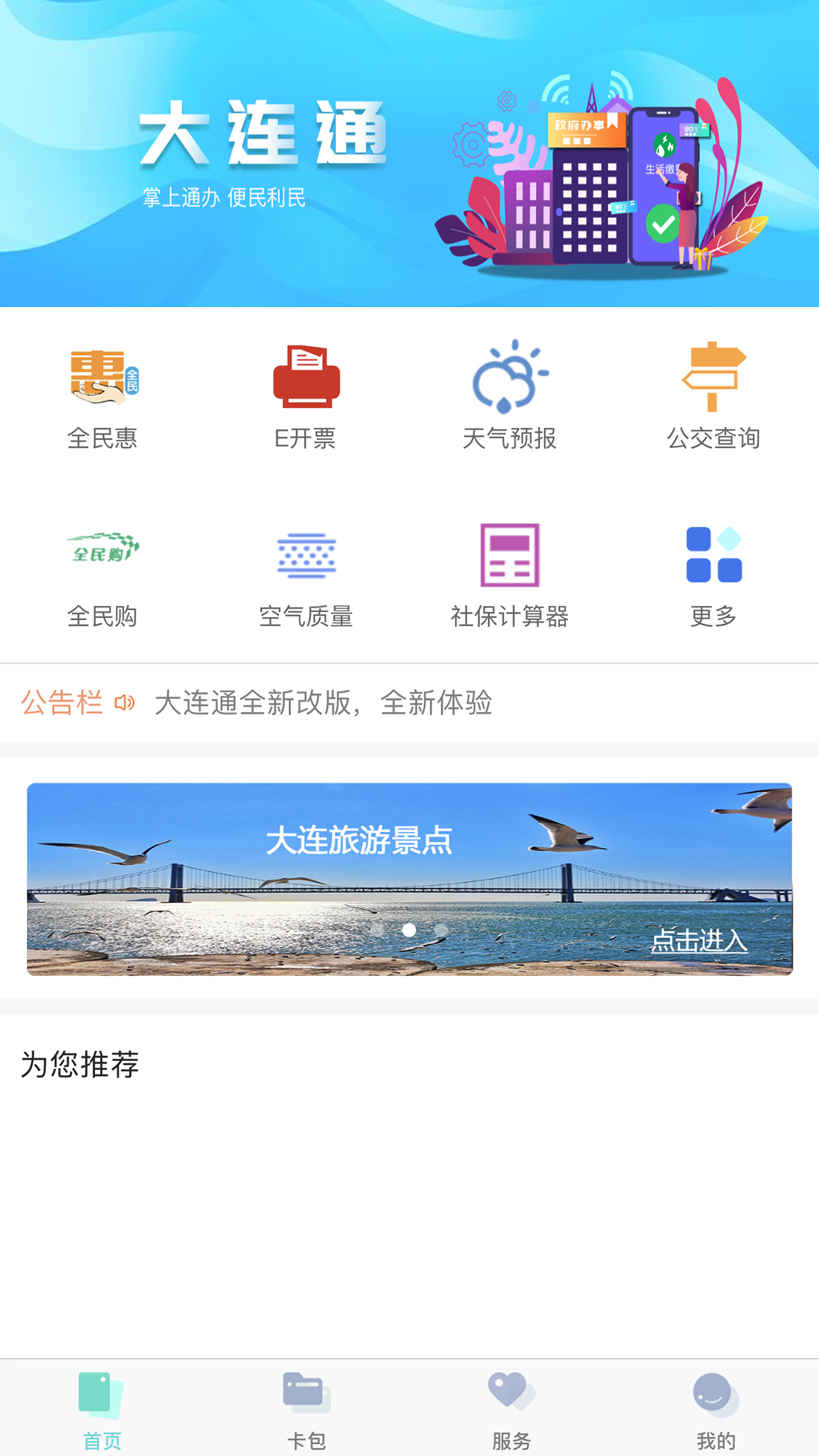
Task: Open the 全民惠 service
Action: tap(102, 394)
